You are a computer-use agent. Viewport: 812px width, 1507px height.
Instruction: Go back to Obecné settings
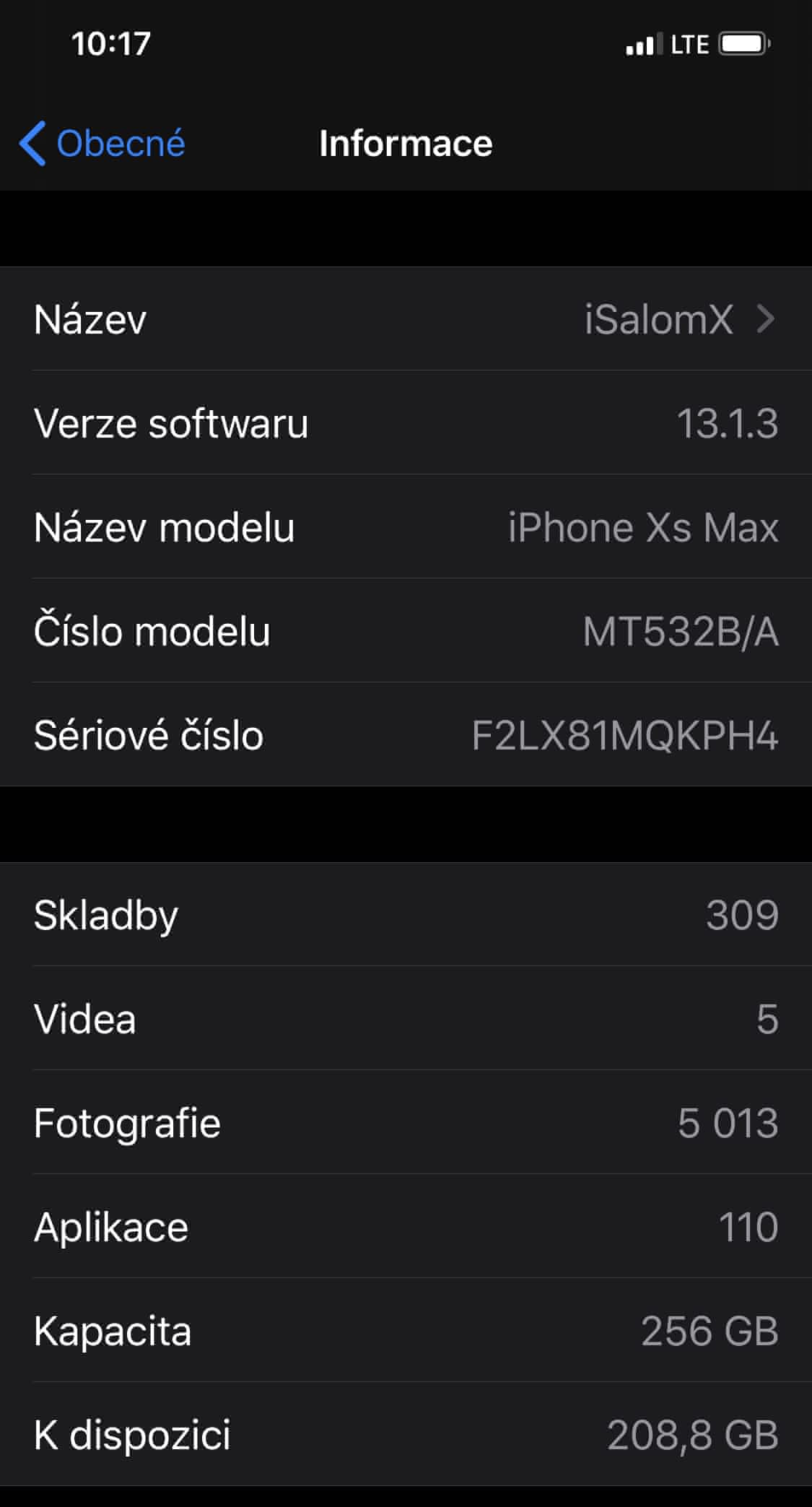102,143
